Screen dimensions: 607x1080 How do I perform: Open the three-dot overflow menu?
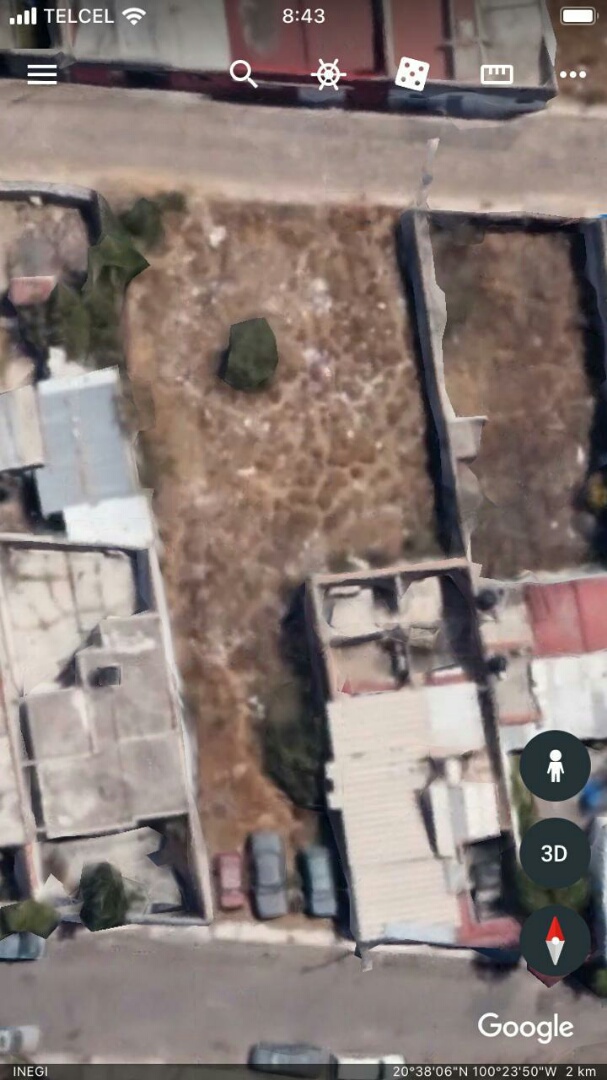[573, 74]
